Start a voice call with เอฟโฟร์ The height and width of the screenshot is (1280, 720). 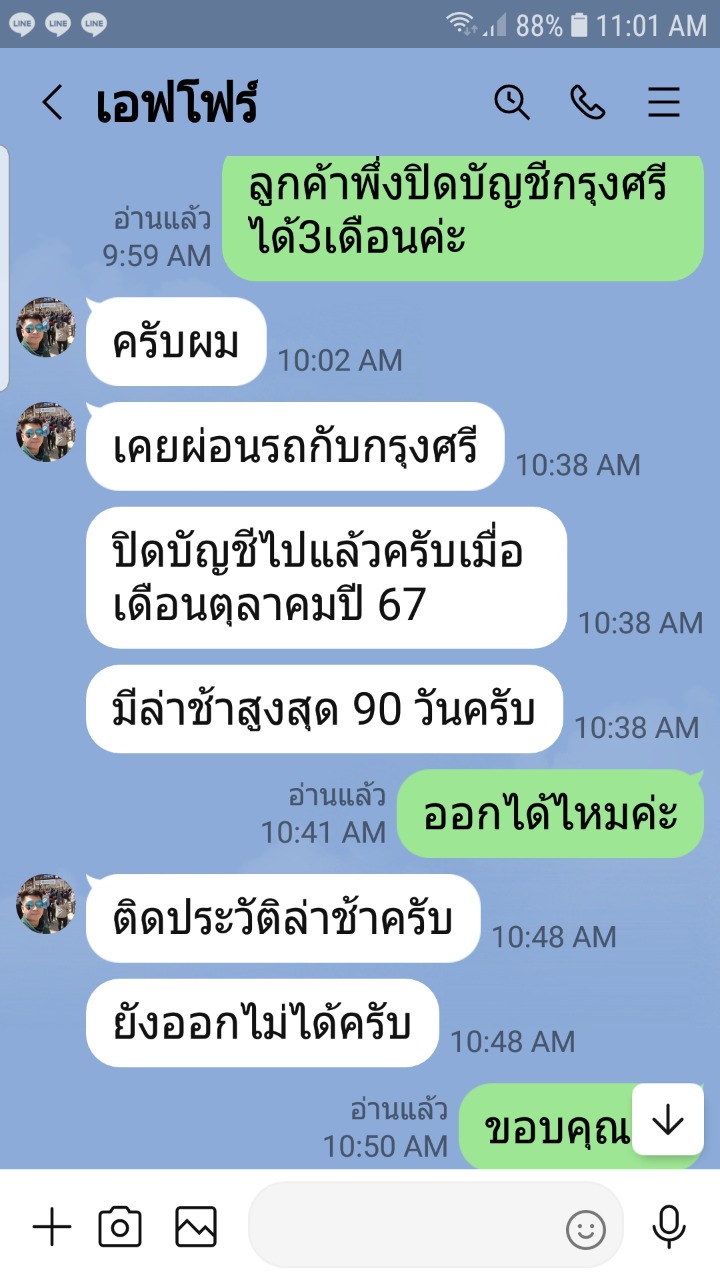coord(588,102)
